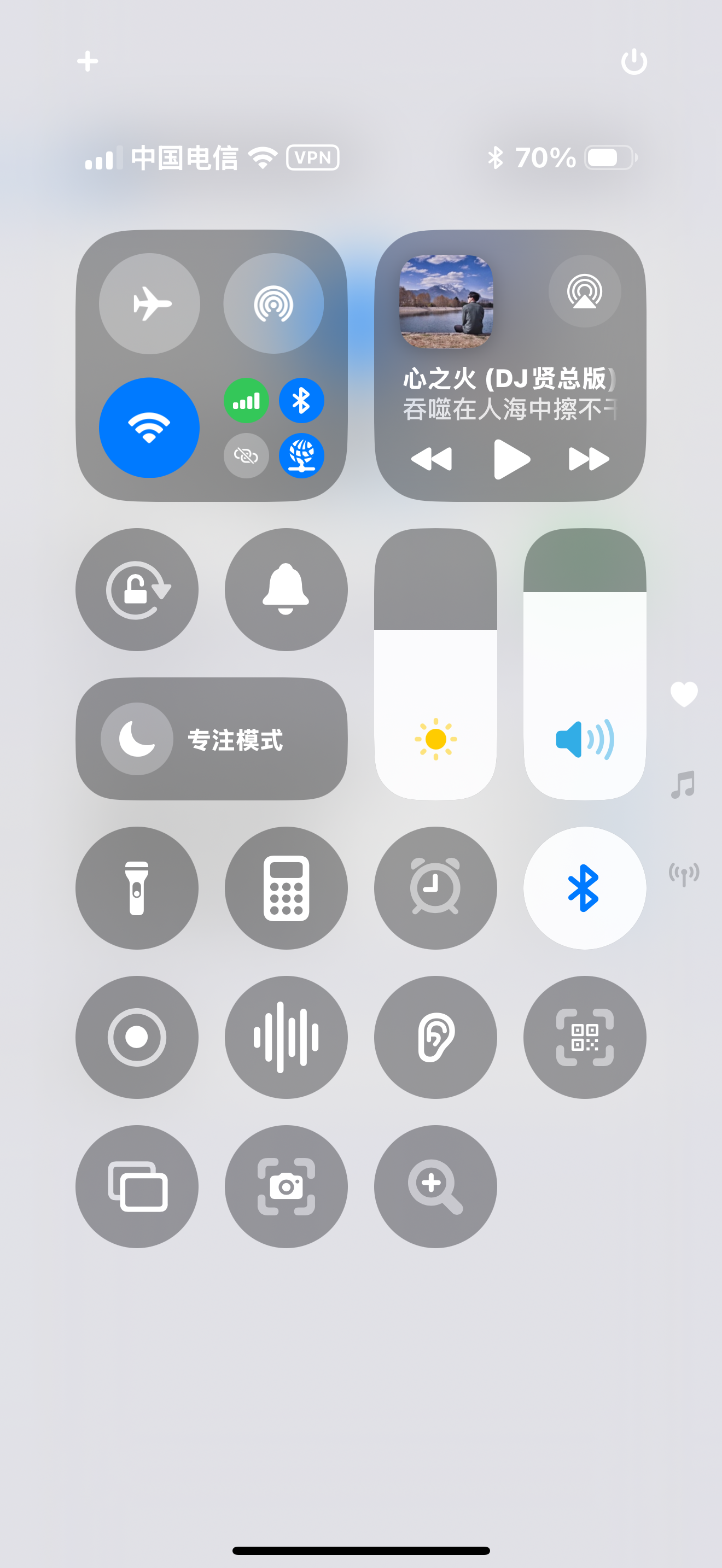The width and height of the screenshot is (722, 1568).
Task: Enable 专注模式 focus mode
Action: (211, 739)
